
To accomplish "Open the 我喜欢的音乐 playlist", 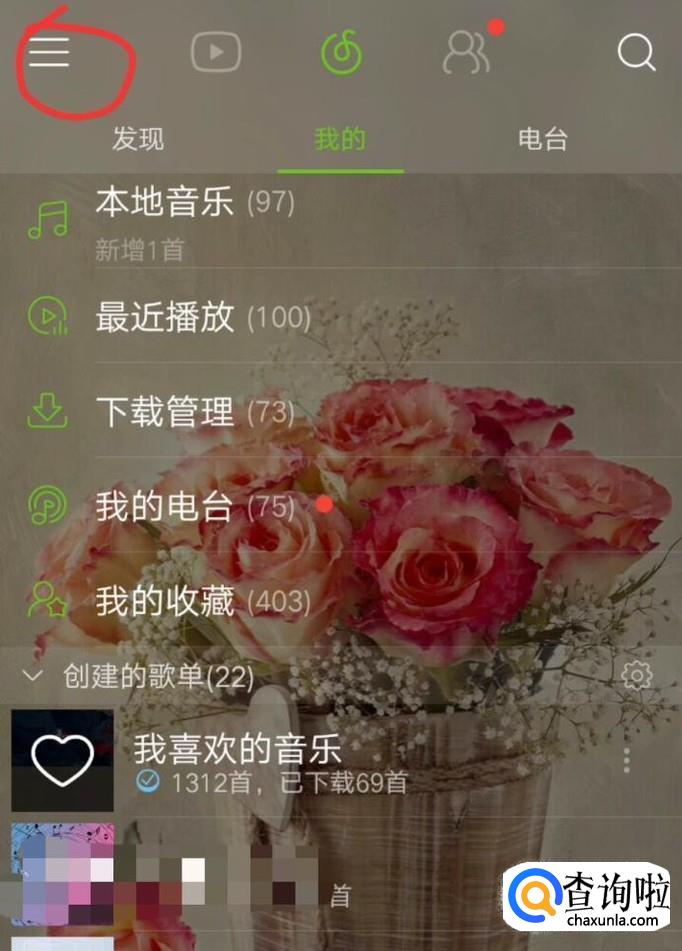I will [238, 760].
